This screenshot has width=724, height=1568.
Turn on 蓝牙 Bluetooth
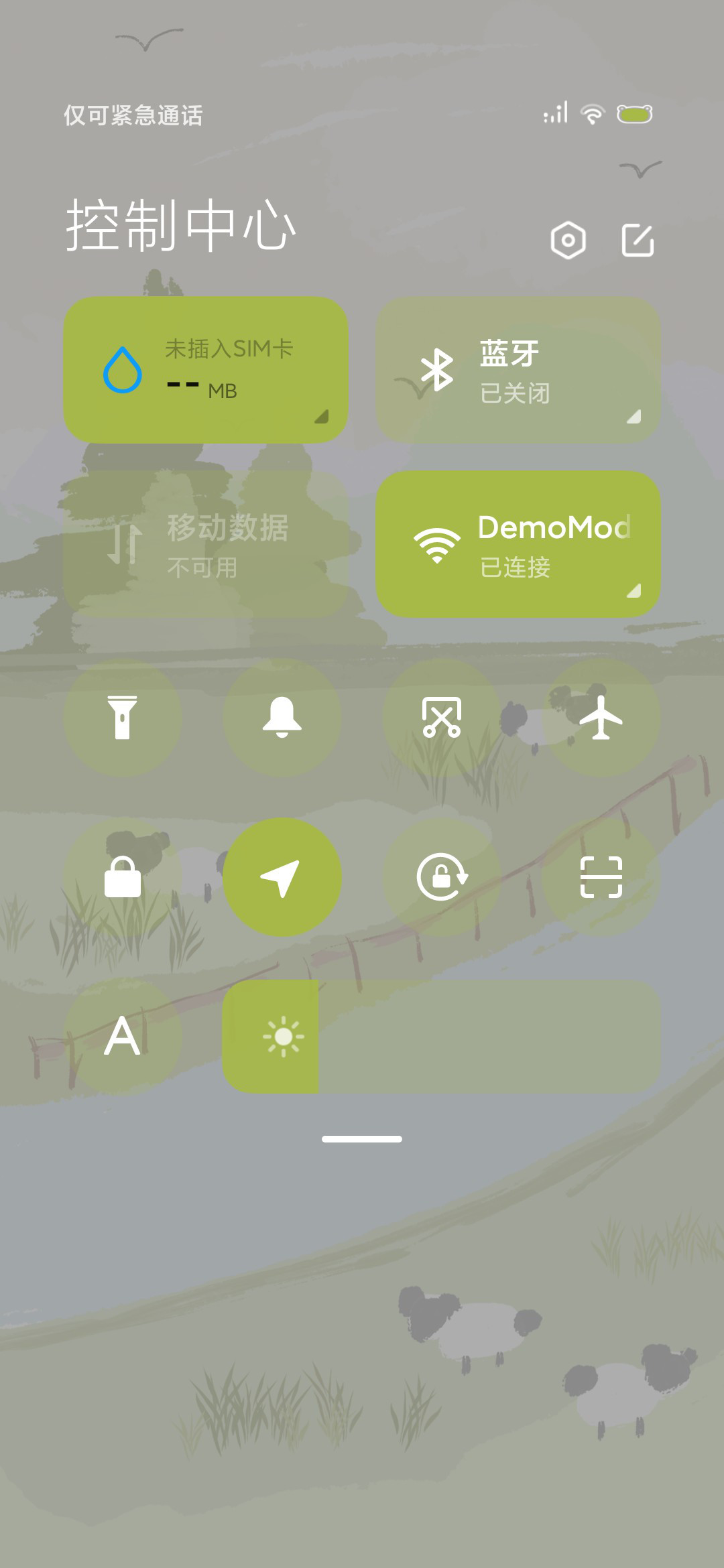point(518,370)
